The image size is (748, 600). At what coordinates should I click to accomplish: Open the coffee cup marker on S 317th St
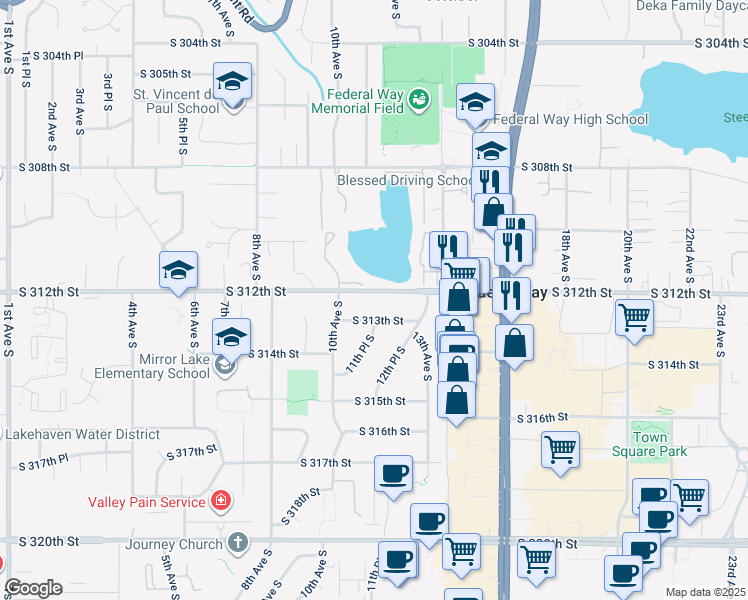click(x=393, y=472)
